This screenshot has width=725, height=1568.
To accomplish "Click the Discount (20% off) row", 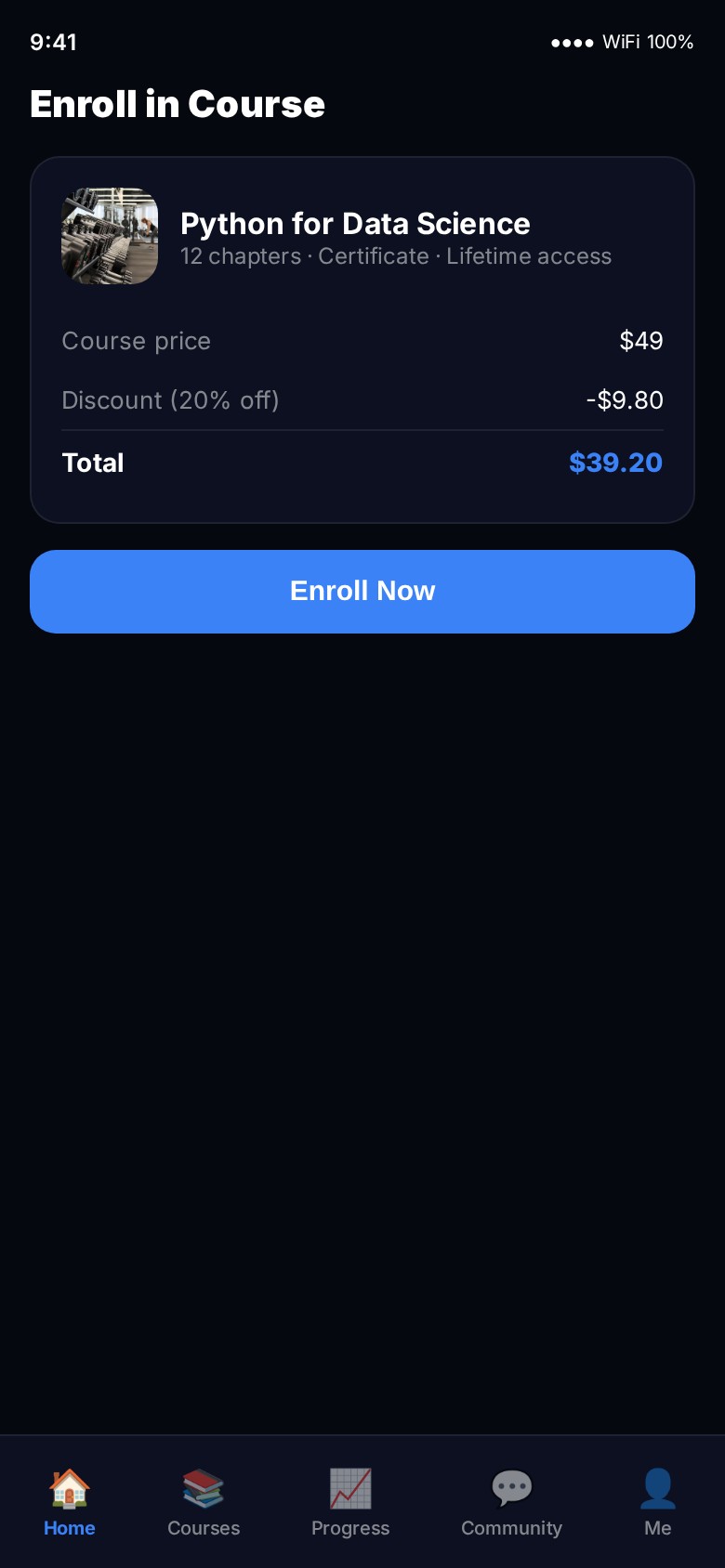I will (x=170, y=399).
